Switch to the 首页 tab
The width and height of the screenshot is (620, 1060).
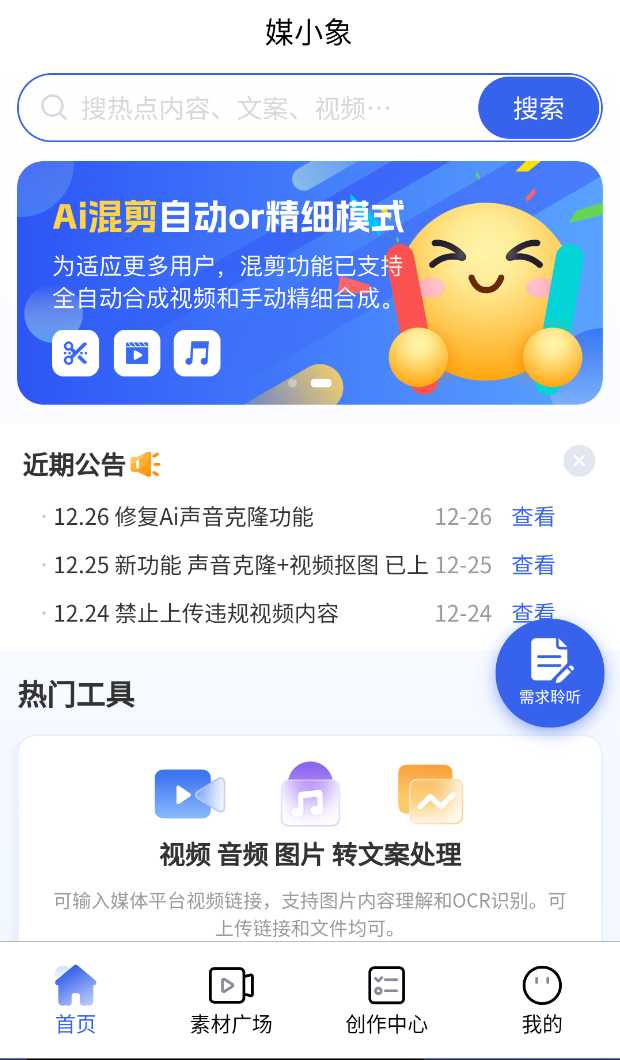(x=76, y=1000)
